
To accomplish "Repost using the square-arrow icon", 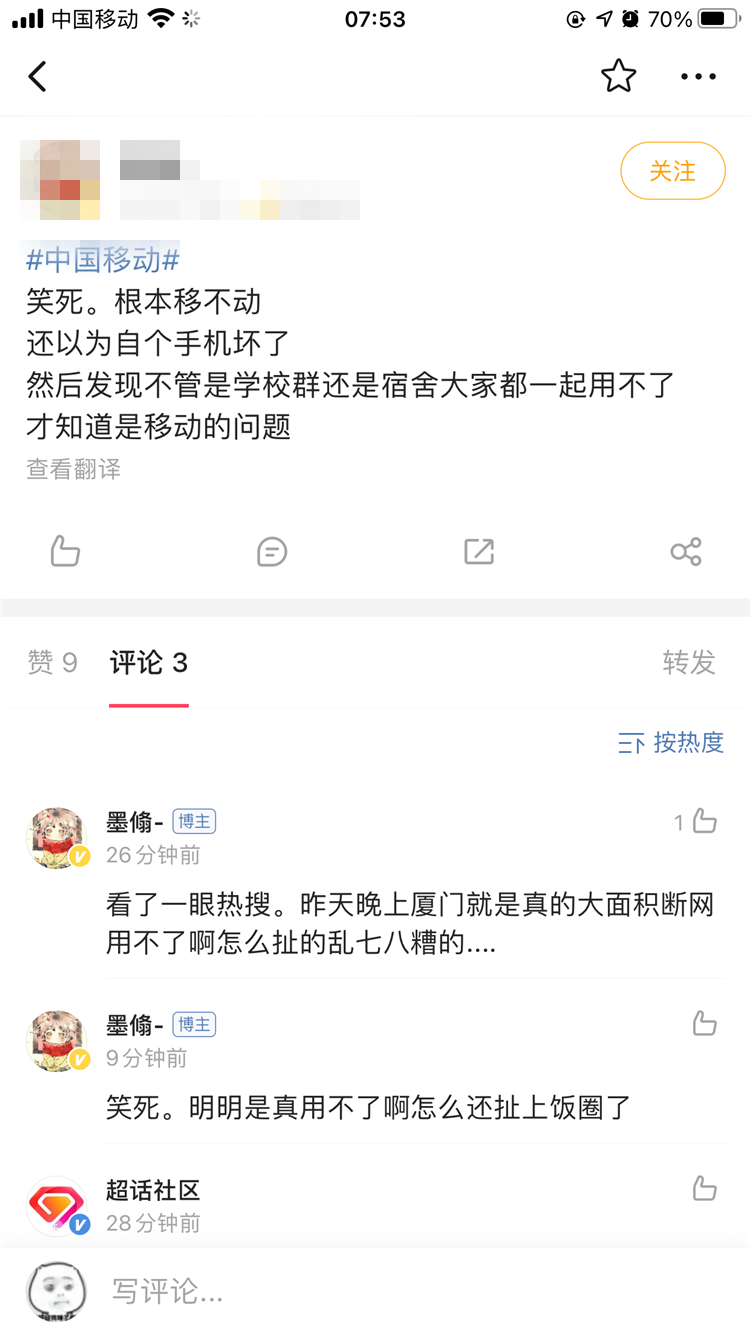I will 479,551.
